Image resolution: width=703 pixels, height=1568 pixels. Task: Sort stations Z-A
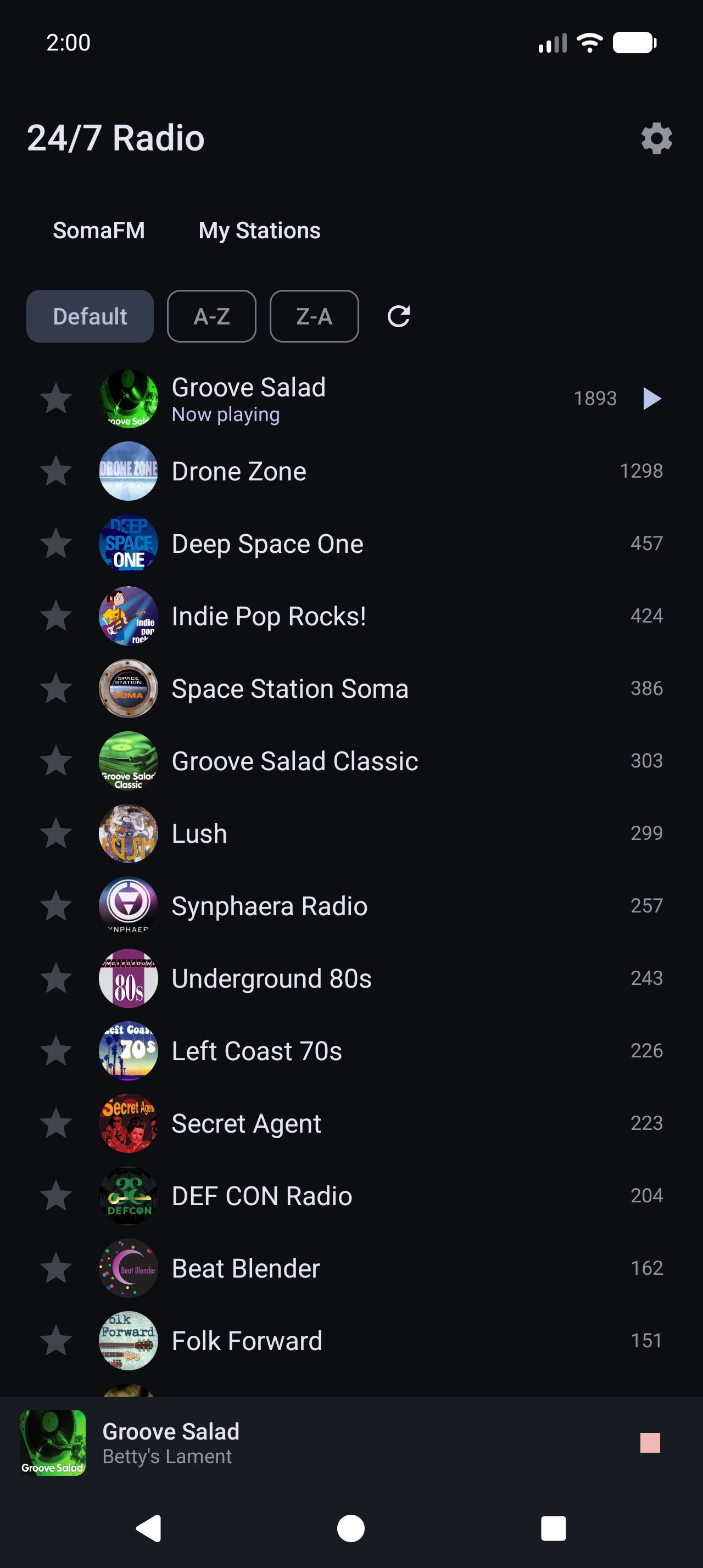314,316
